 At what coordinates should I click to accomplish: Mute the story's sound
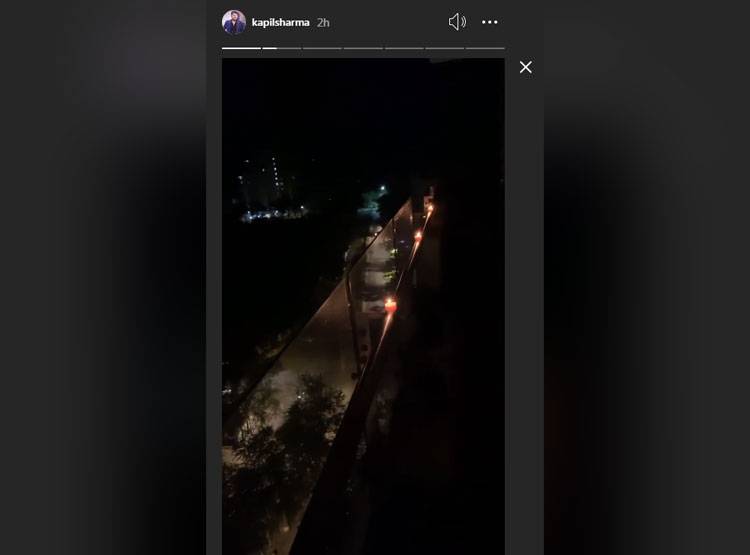(x=457, y=22)
